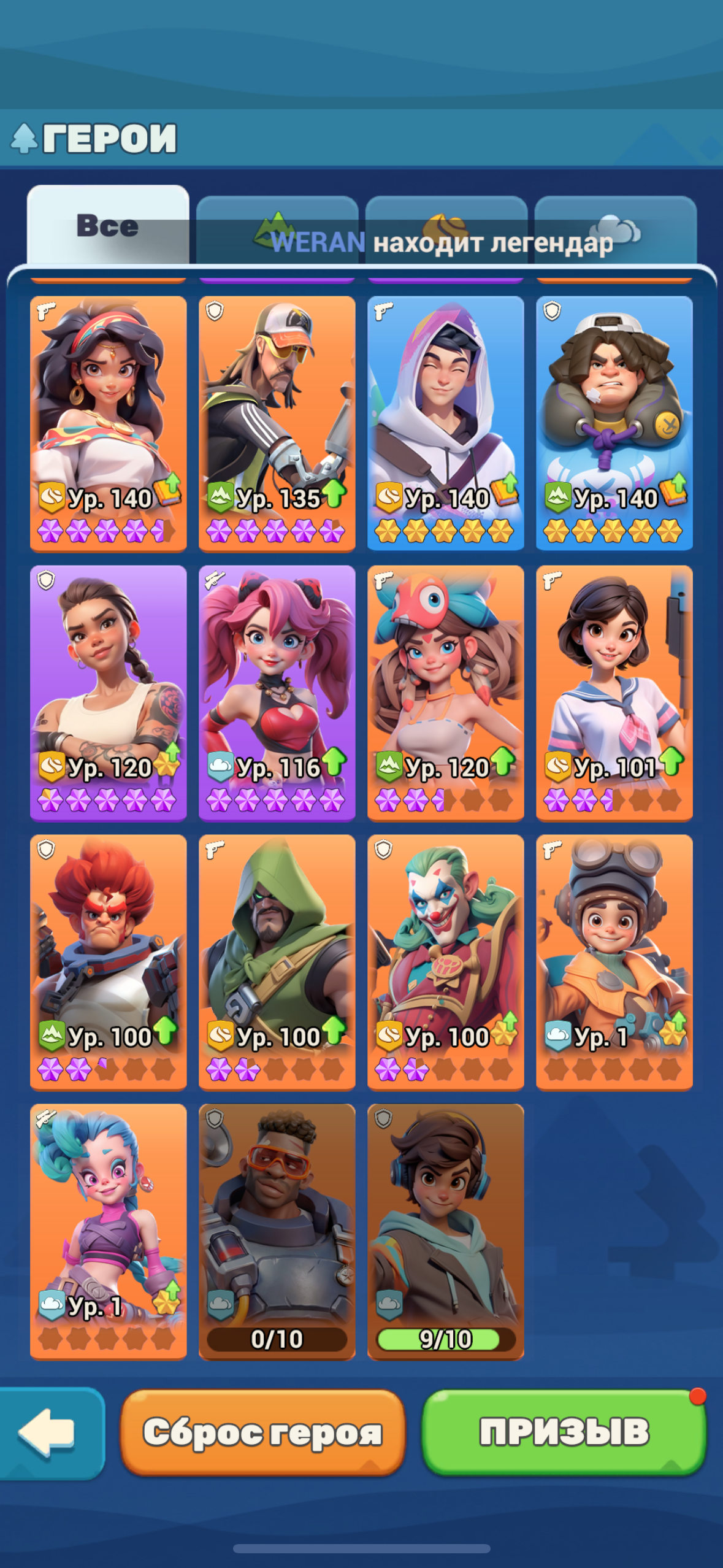Screen dimensions: 723x1568
Task: Open the locked hero with 0/10 shards
Action: point(277,1231)
